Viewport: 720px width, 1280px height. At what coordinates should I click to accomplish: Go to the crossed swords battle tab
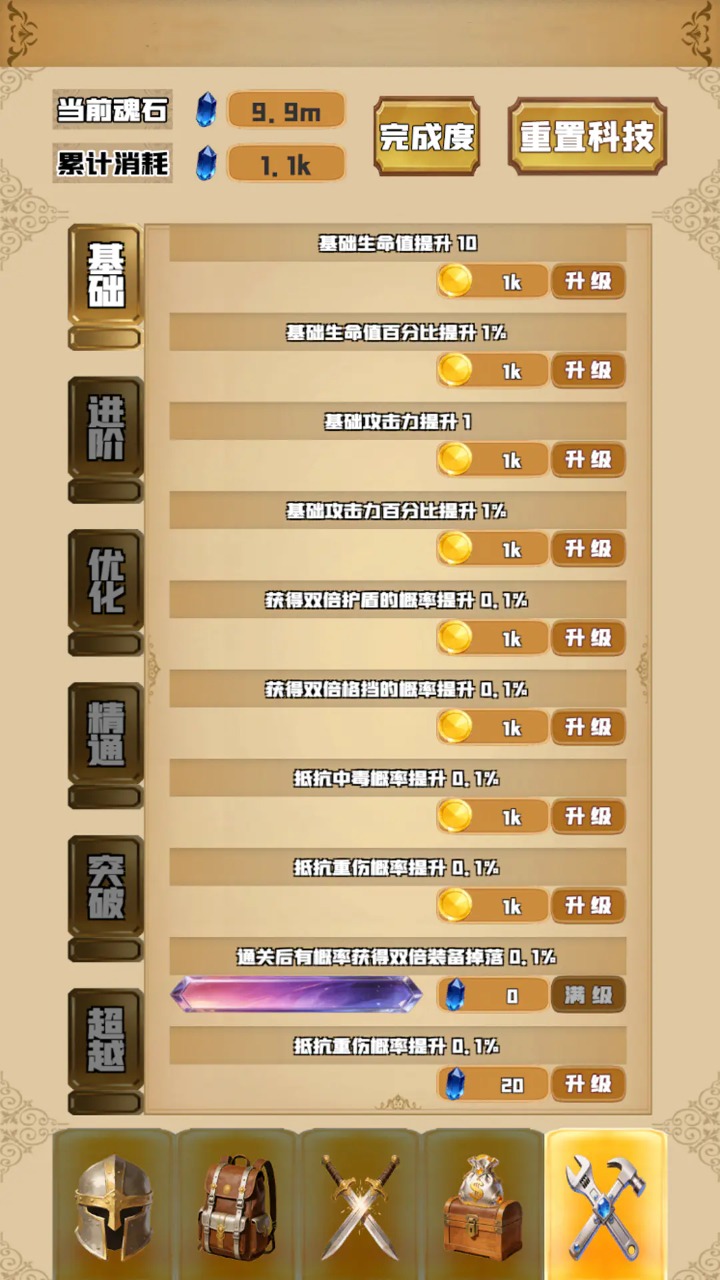tap(360, 1205)
